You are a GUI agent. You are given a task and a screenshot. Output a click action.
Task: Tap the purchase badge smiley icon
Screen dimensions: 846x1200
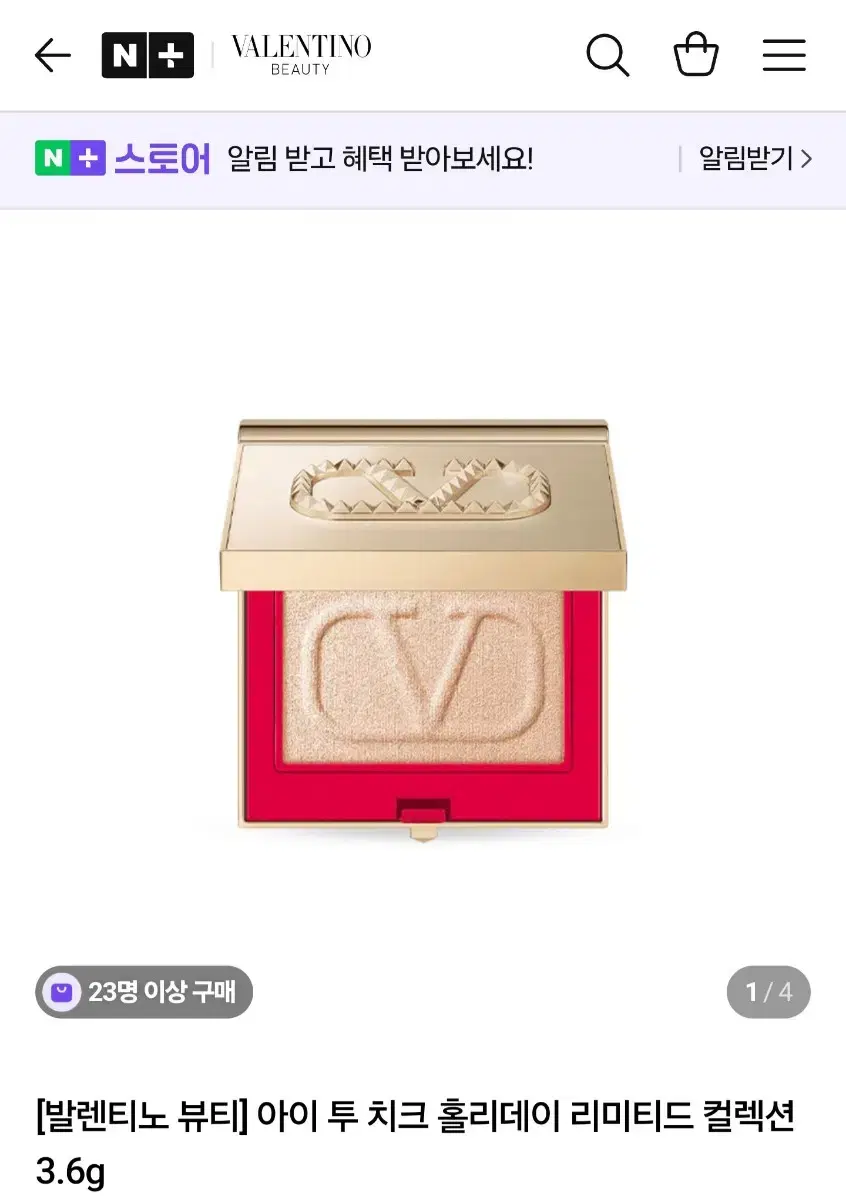point(60,992)
